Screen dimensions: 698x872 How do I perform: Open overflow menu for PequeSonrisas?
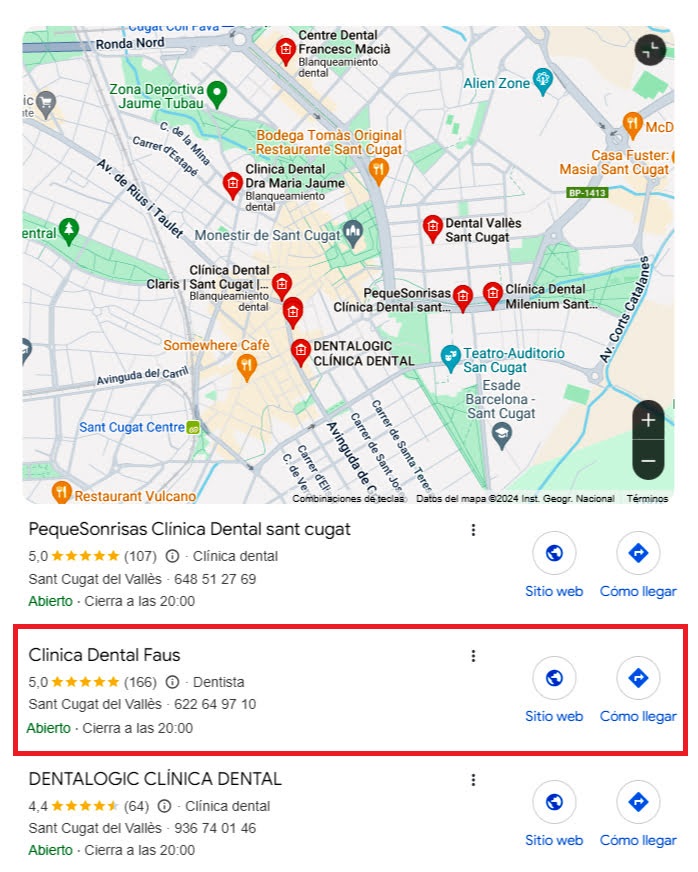pos(473,530)
